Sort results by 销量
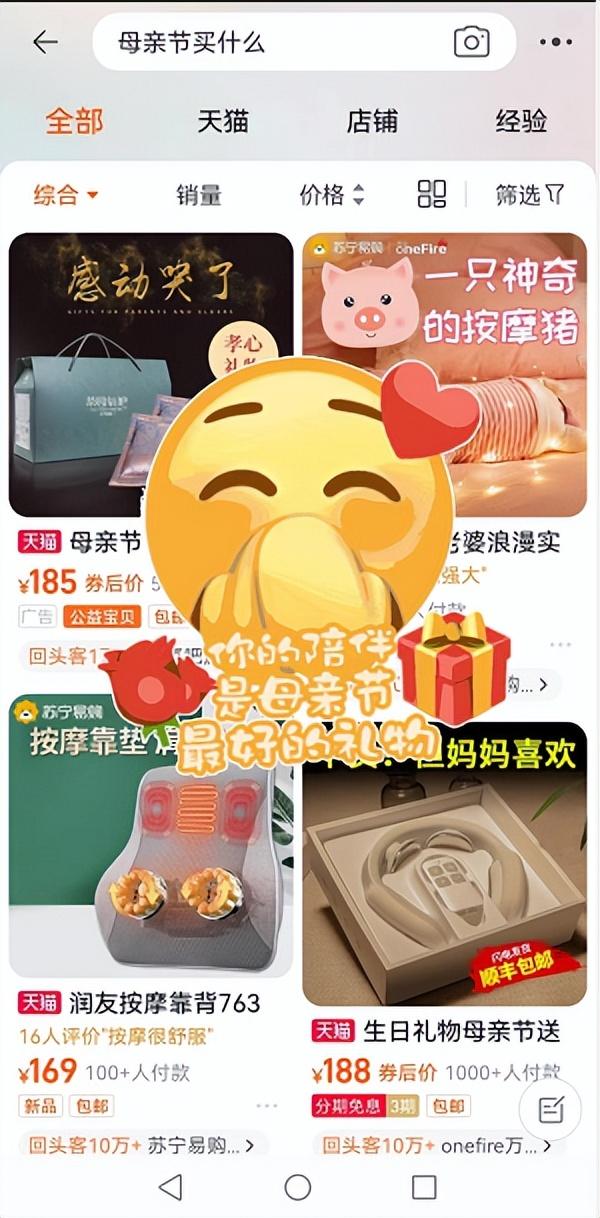Image resolution: width=600 pixels, height=1218 pixels. tap(199, 195)
